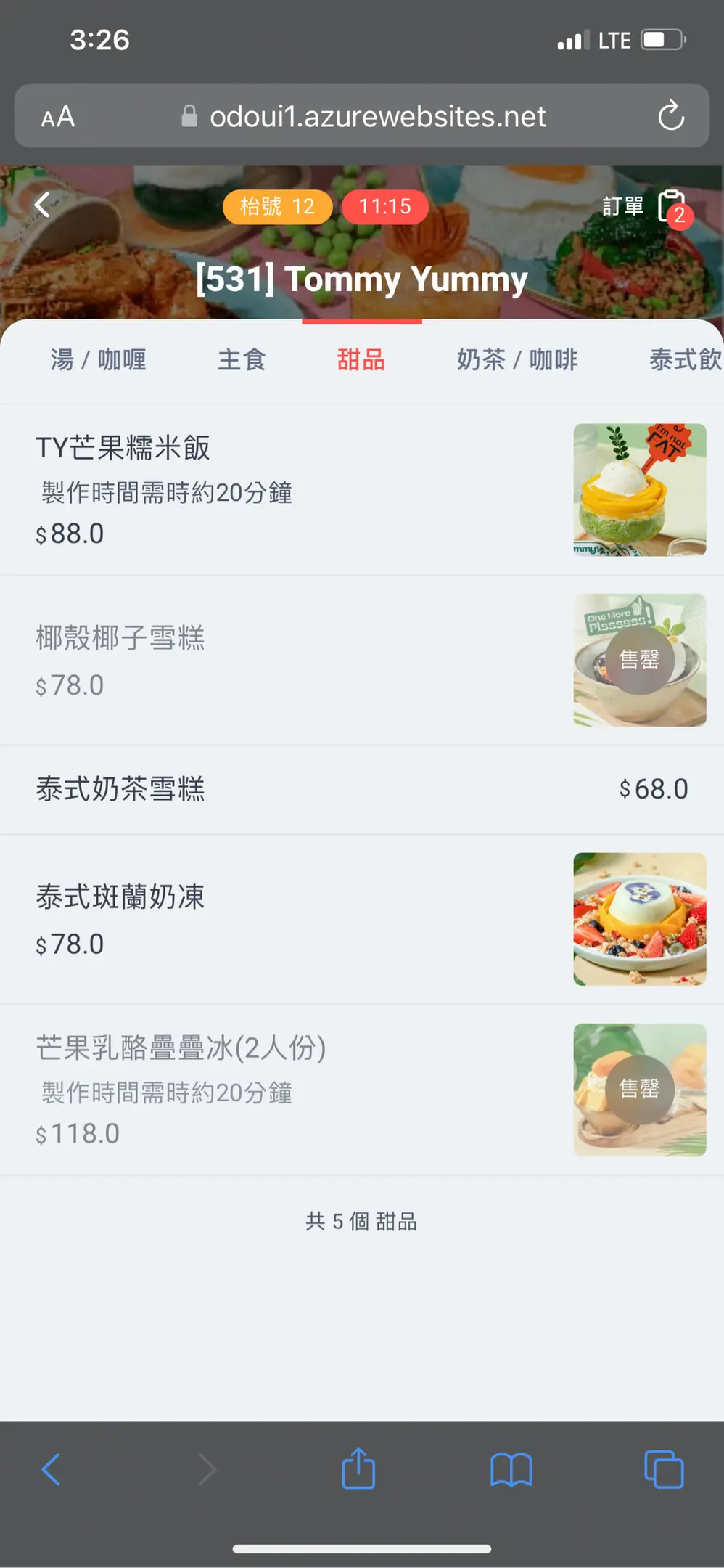
Task: Open the AA reader and text options
Action: [x=58, y=117]
